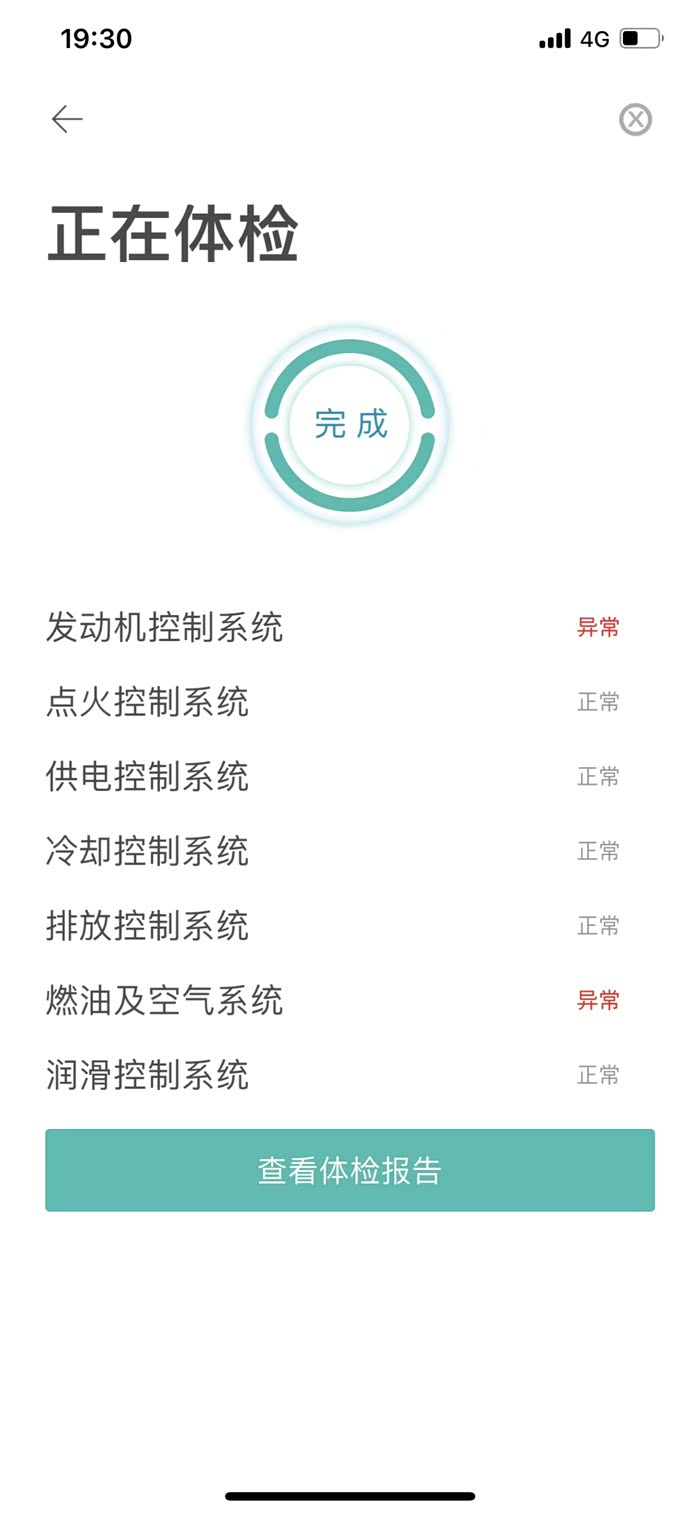
Task: Tap 查看体检报告 to view the report
Action: point(350,1170)
